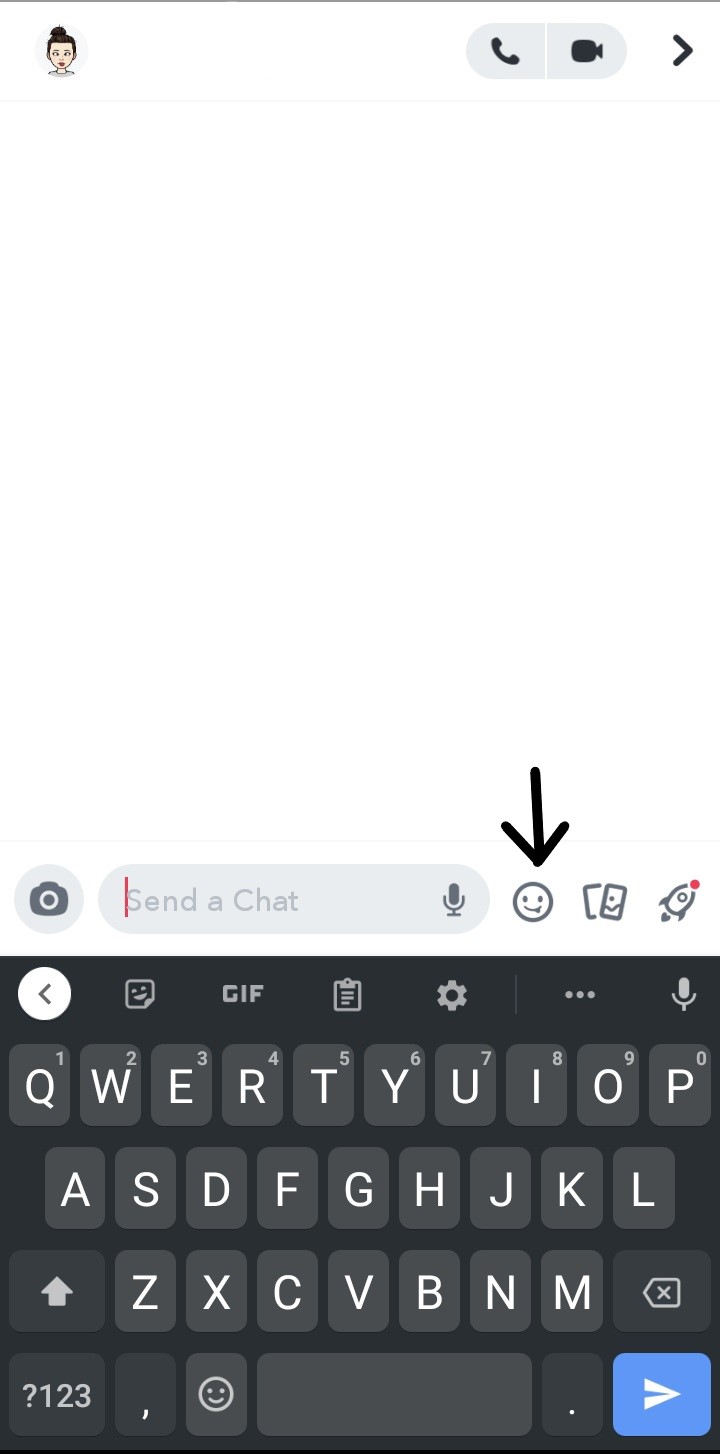Record a voice note with the chat microphone
Image resolution: width=720 pixels, height=1454 pixels.
[x=454, y=900]
